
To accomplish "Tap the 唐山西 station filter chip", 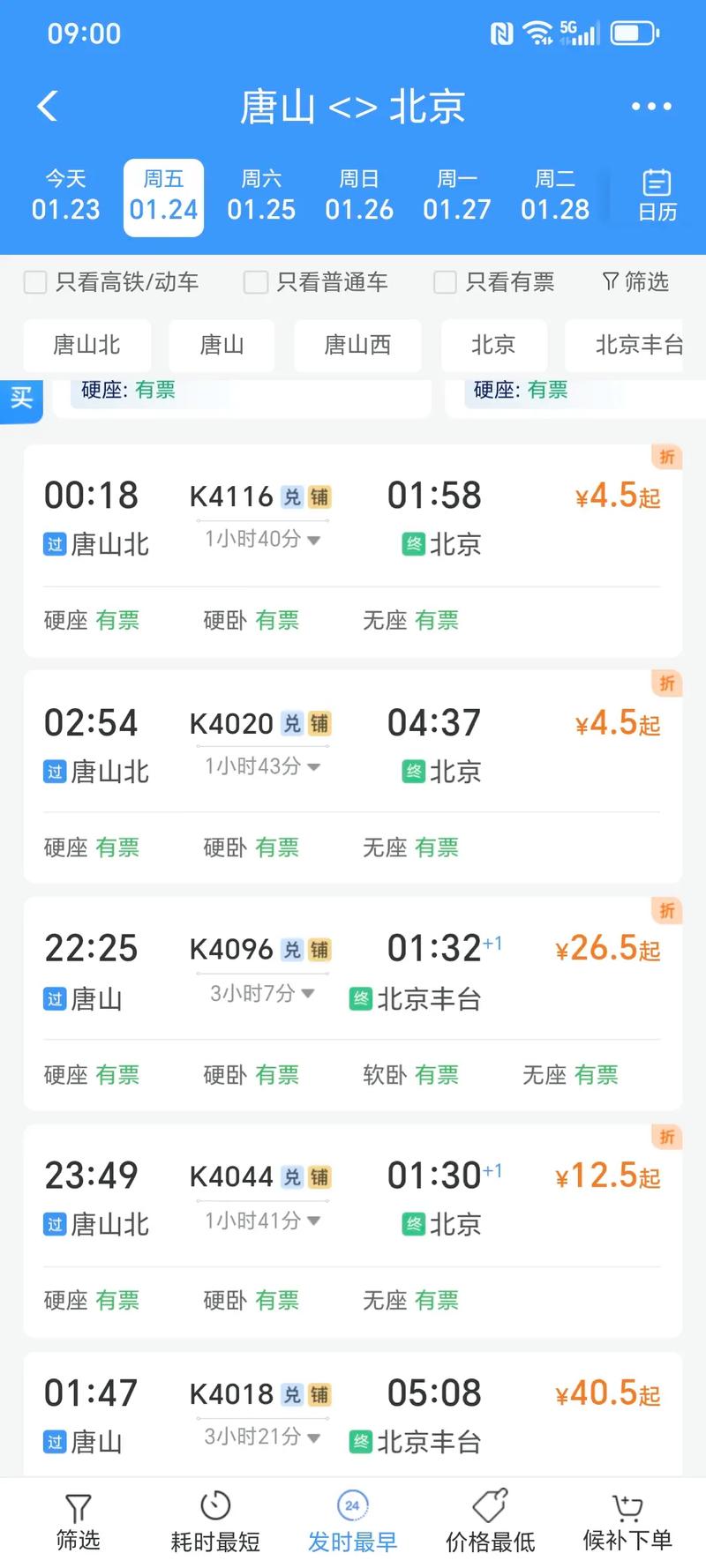I will pyautogui.click(x=357, y=346).
